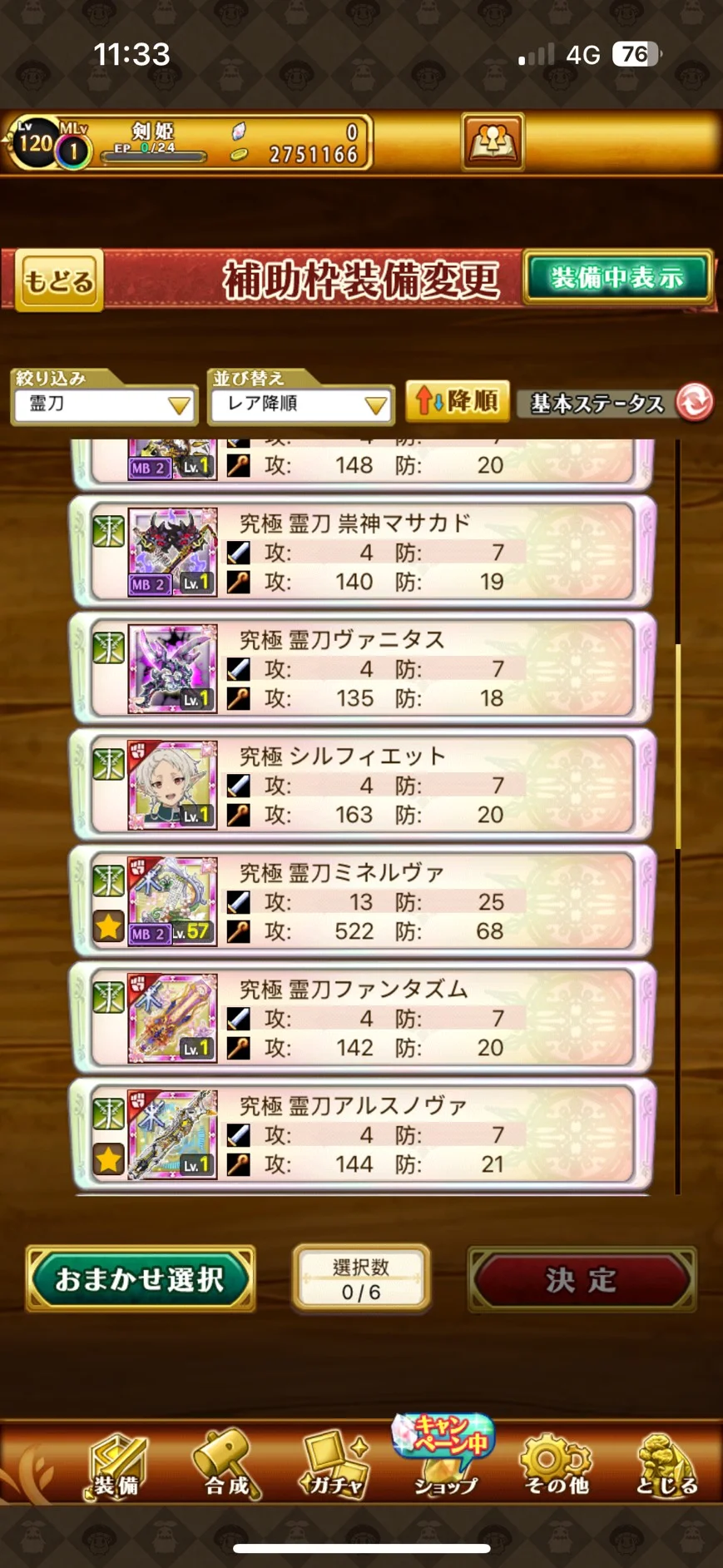Tap おまかせ選択 auto-select button
The width and height of the screenshot is (723, 1568).
(140, 1278)
